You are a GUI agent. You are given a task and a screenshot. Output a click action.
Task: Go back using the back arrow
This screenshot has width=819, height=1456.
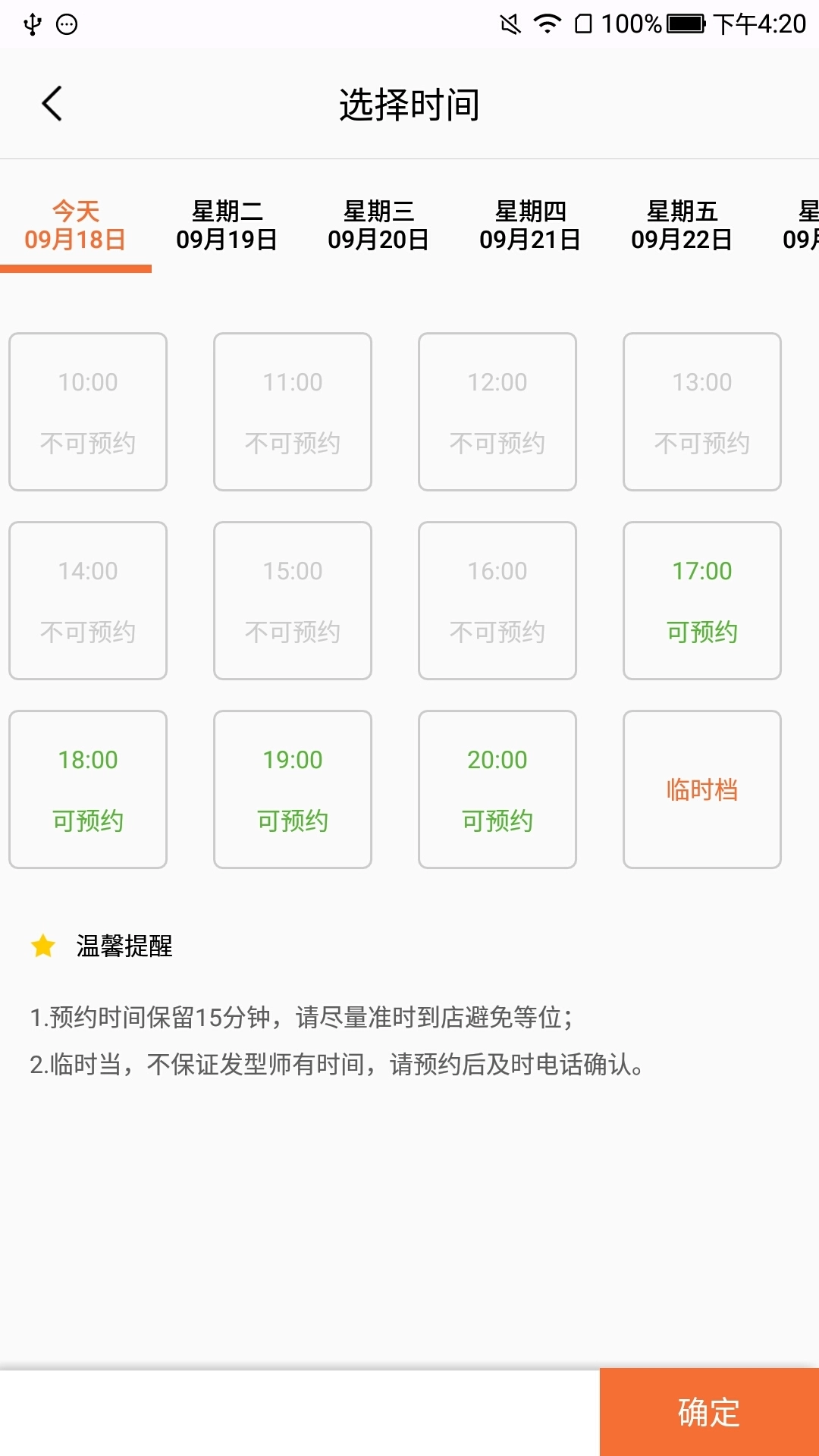pos(52,102)
